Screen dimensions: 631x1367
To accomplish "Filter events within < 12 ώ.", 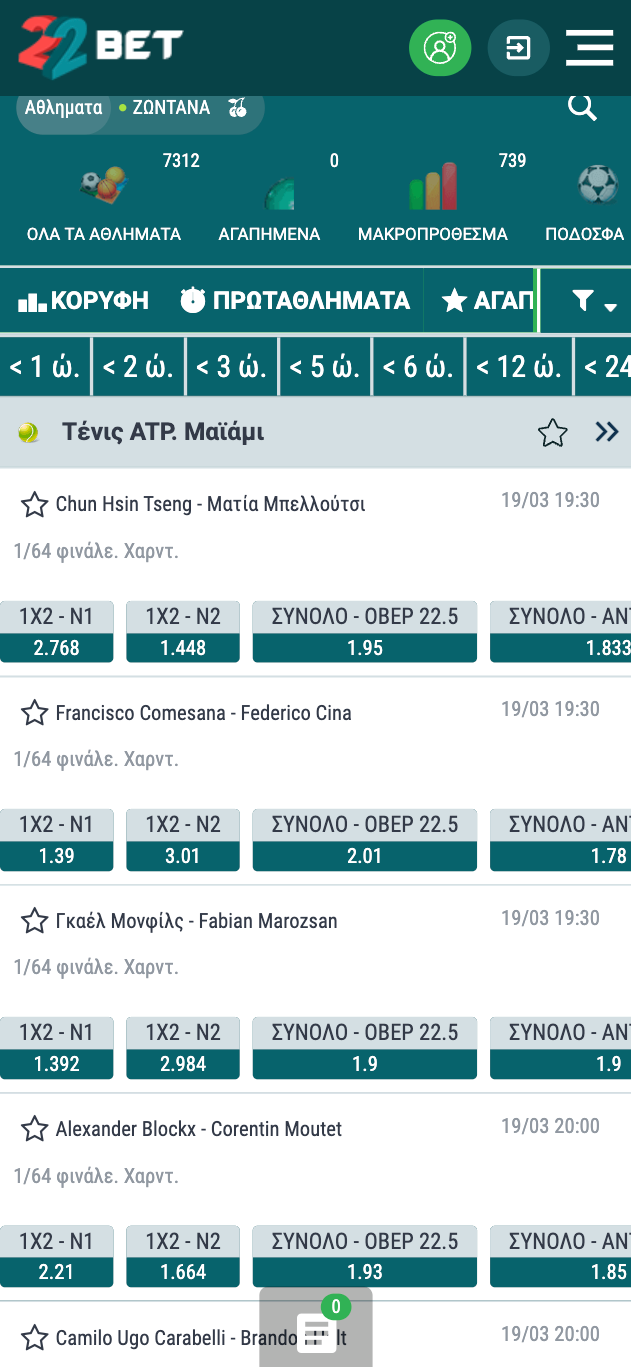I will 516,367.
